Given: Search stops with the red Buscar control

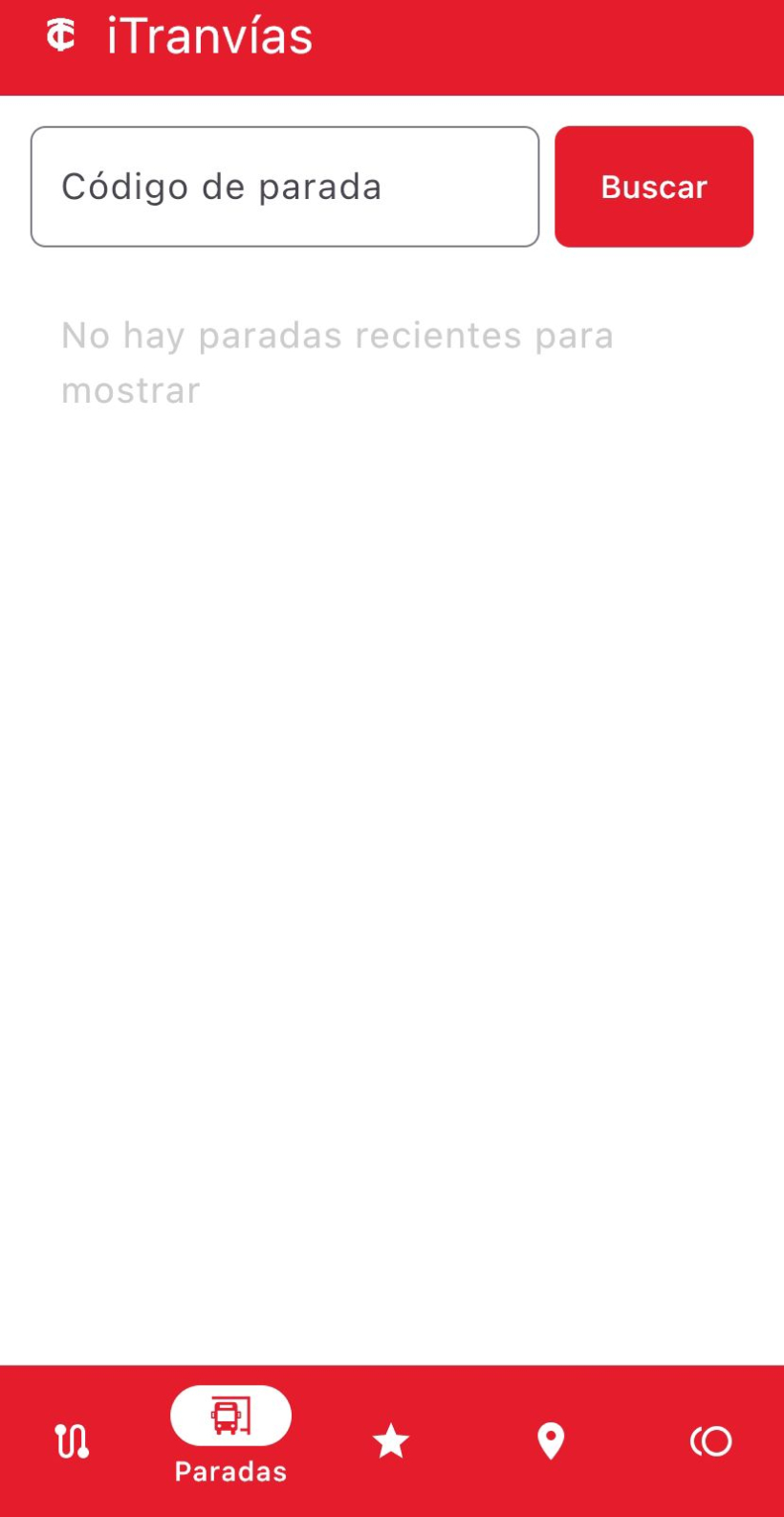Looking at the screenshot, I should tap(654, 187).
